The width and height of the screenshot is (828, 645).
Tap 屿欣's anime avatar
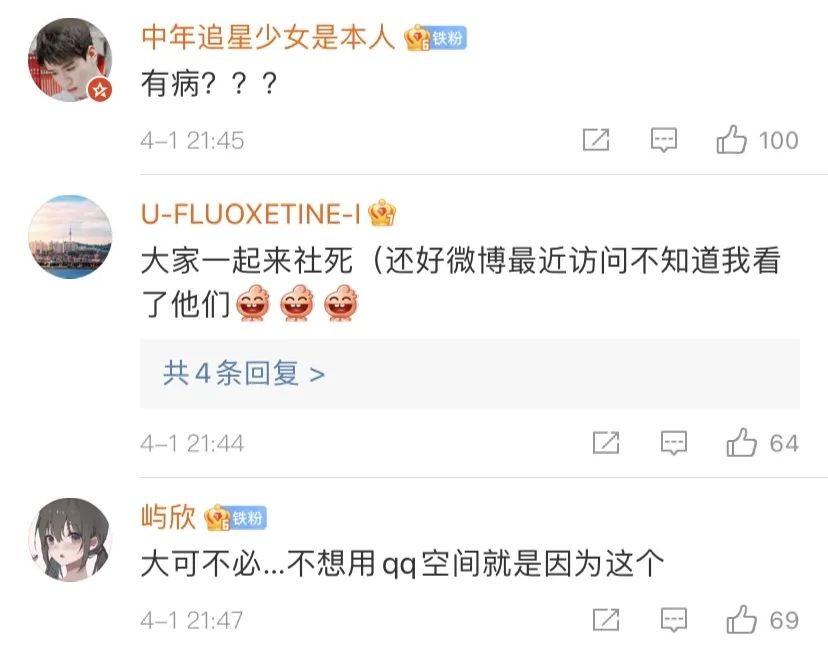pyautogui.click(x=69, y=539)
